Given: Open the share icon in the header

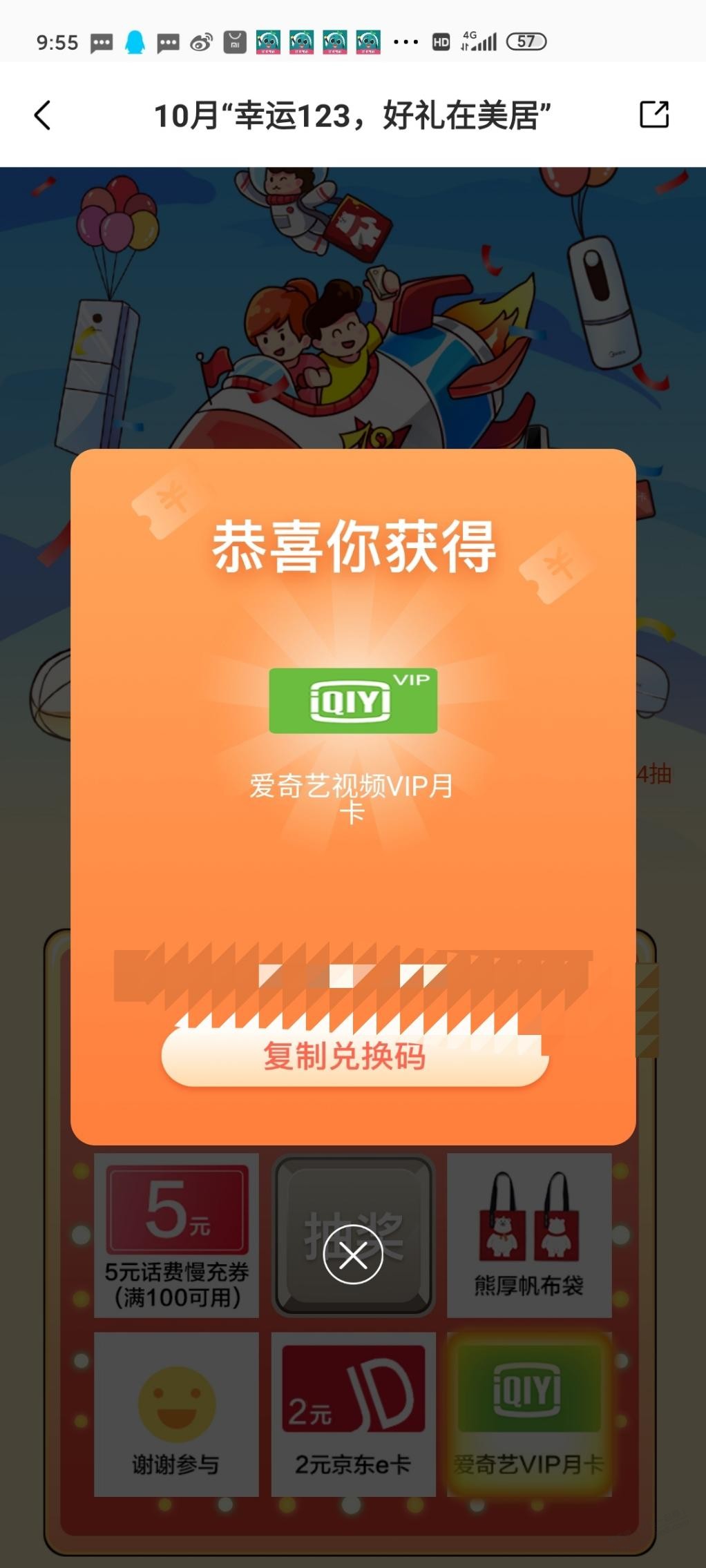Looking at the screenshot, I should (653, 115).
